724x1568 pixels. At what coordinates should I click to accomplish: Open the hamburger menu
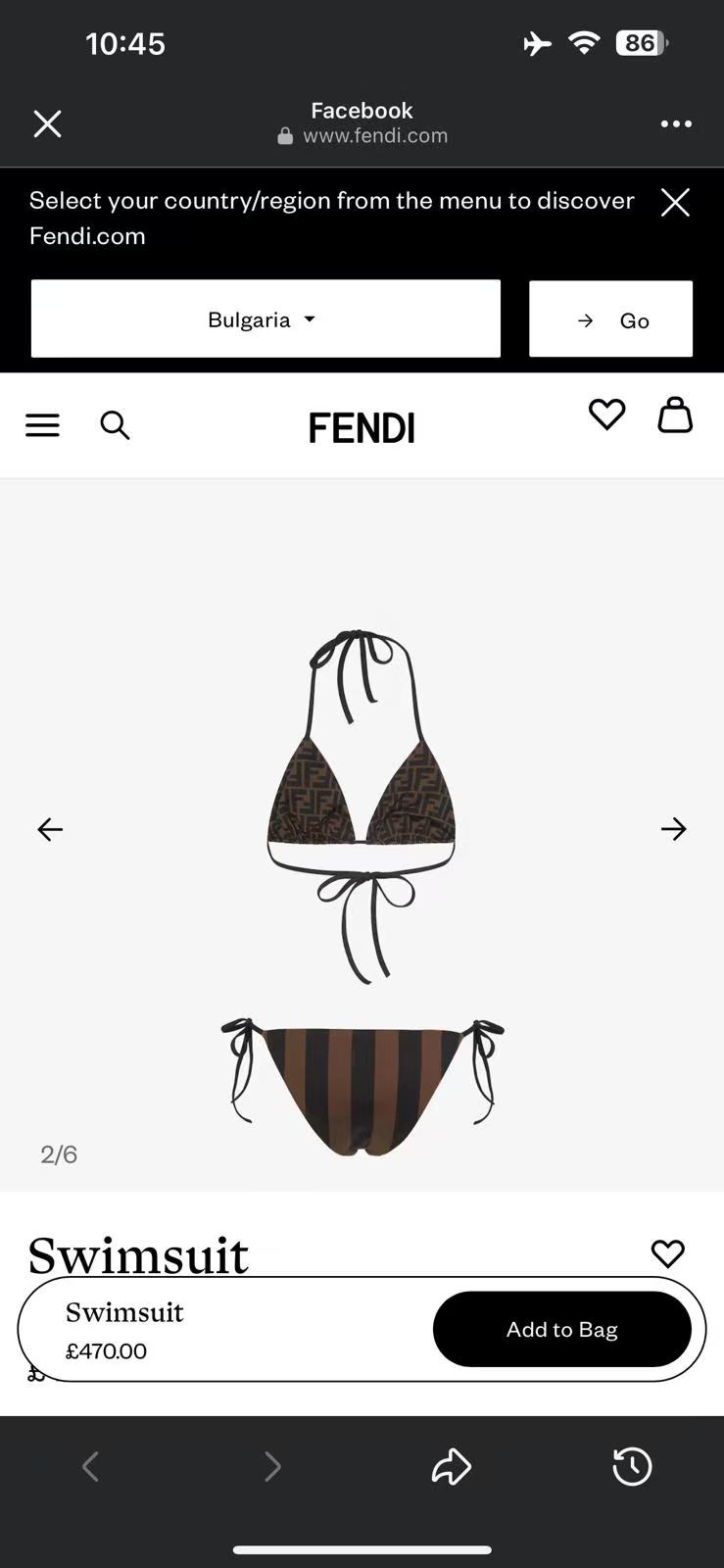point(42,425)
